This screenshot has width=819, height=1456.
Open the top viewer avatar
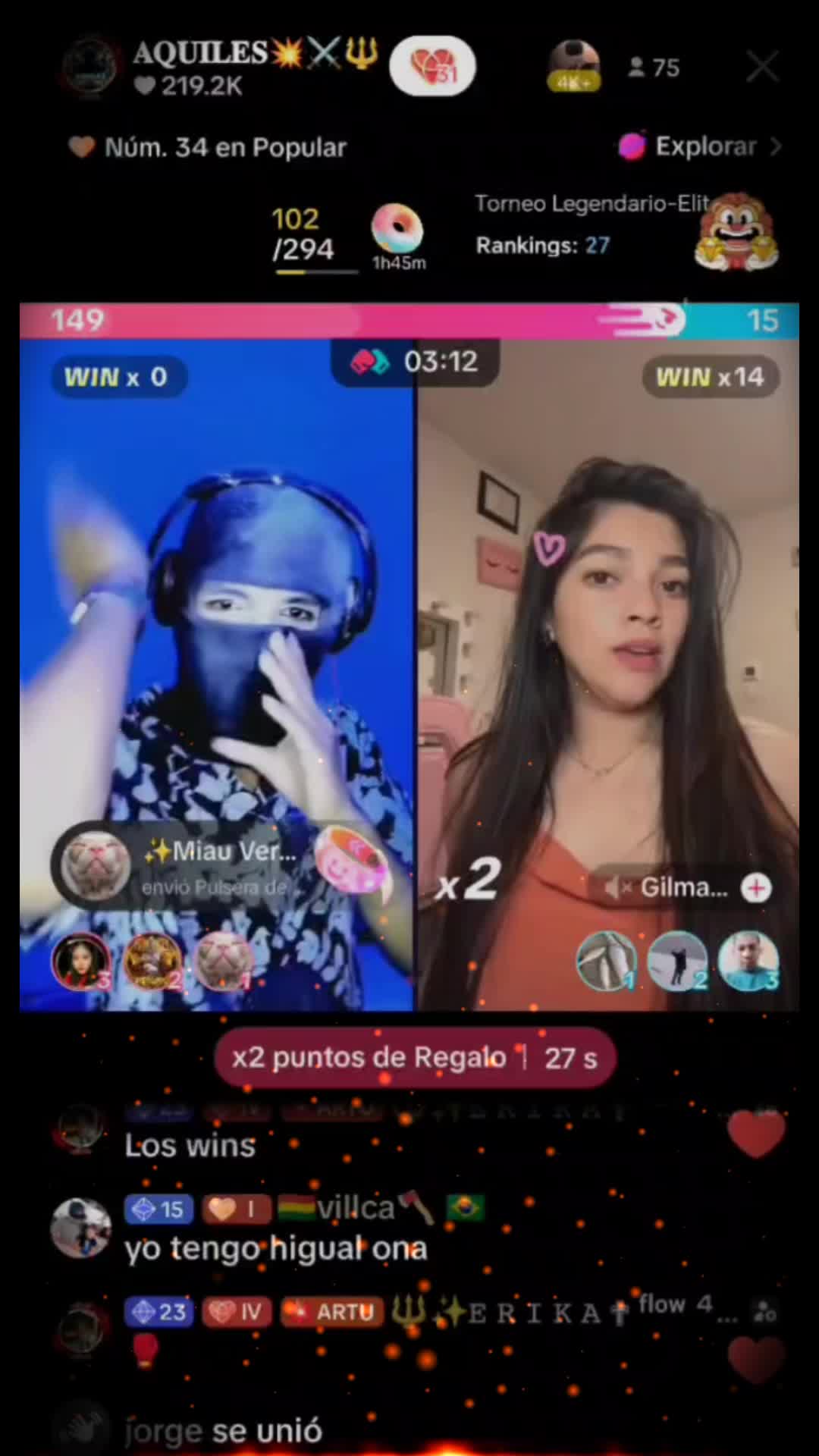coord(574,64)
